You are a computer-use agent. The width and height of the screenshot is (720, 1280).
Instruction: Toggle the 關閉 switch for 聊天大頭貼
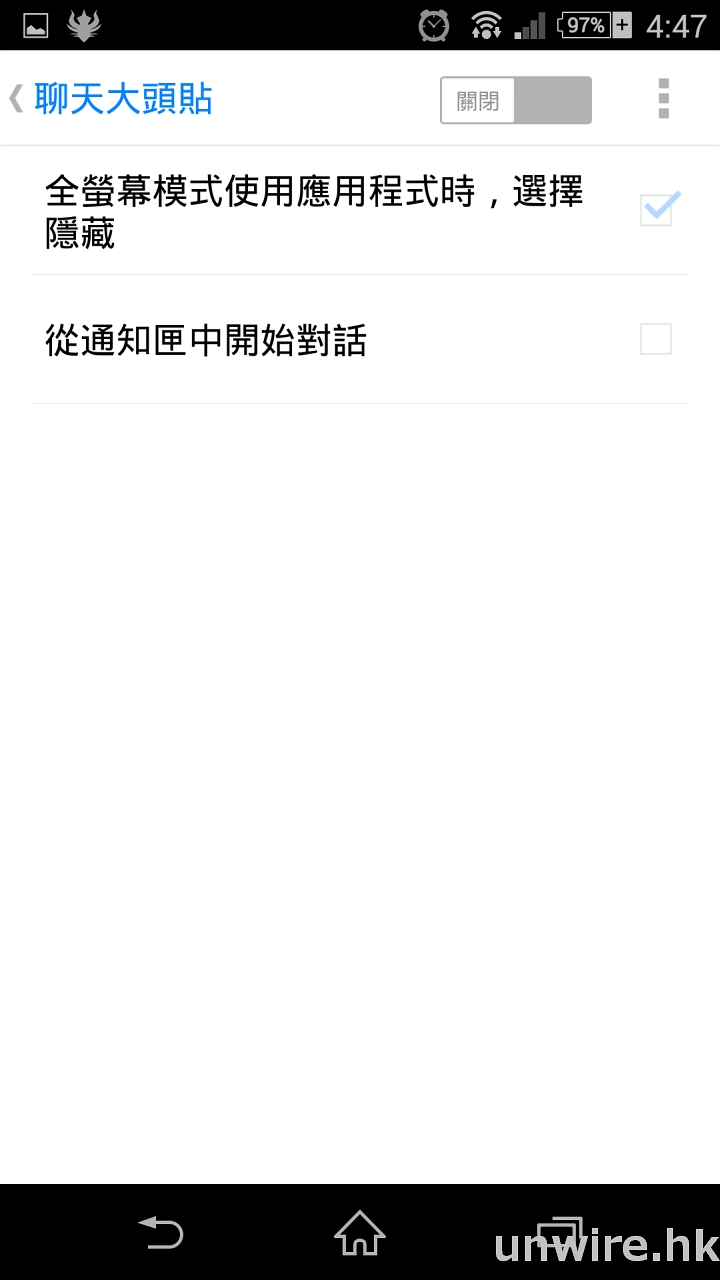[x=515, y=100]
